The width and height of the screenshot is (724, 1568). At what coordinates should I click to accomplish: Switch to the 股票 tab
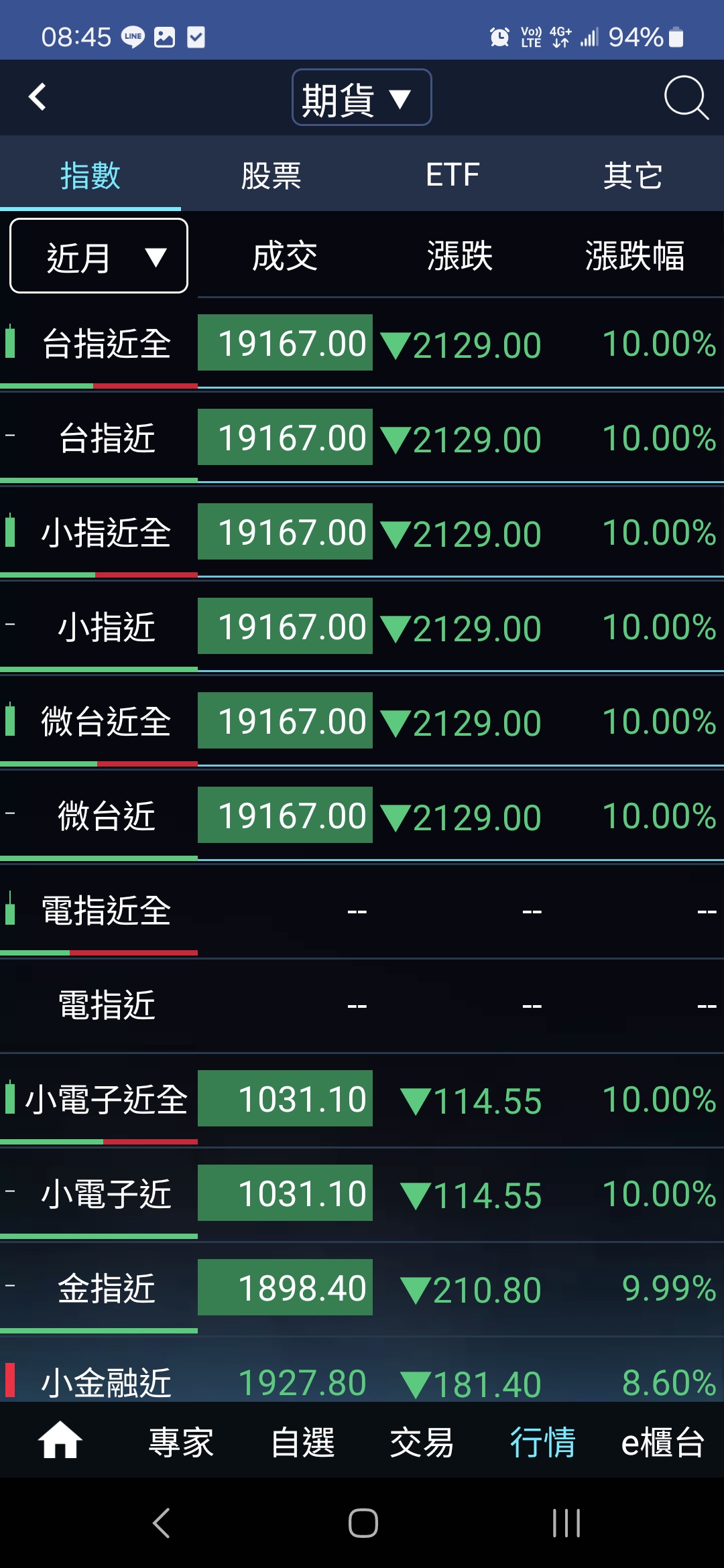click(271, 176)
